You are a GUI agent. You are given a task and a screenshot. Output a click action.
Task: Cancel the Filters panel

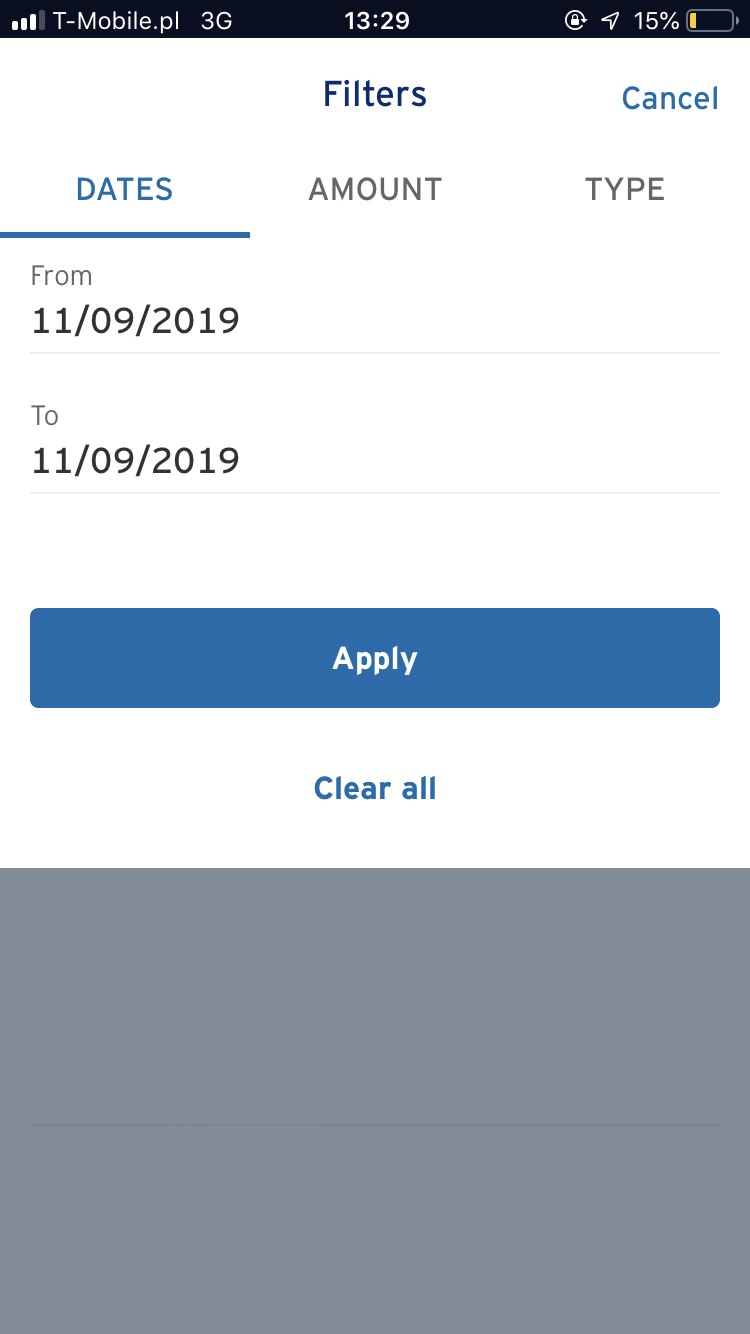(669, 98)
